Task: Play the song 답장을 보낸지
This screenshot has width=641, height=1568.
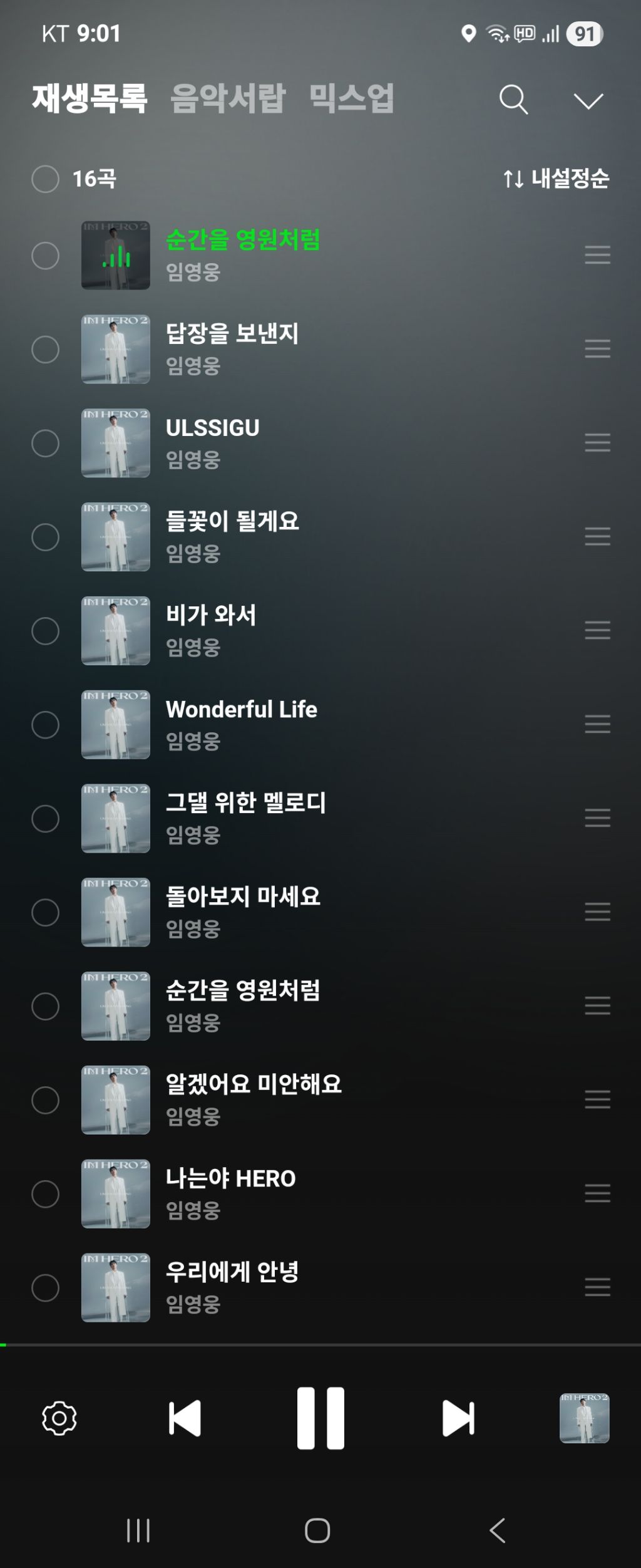Action: [x=232, y=334]
